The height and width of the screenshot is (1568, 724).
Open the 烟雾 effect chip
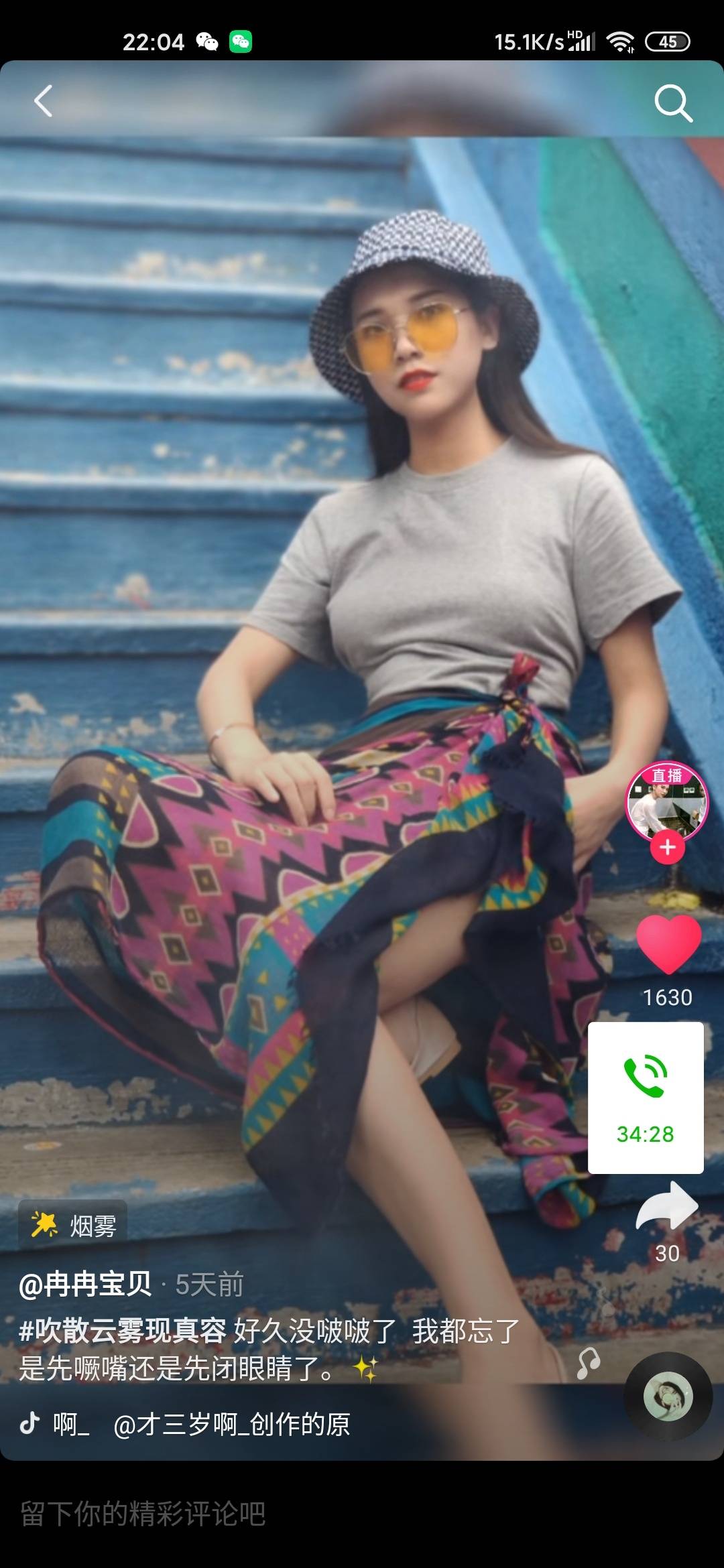(74, 1226)
